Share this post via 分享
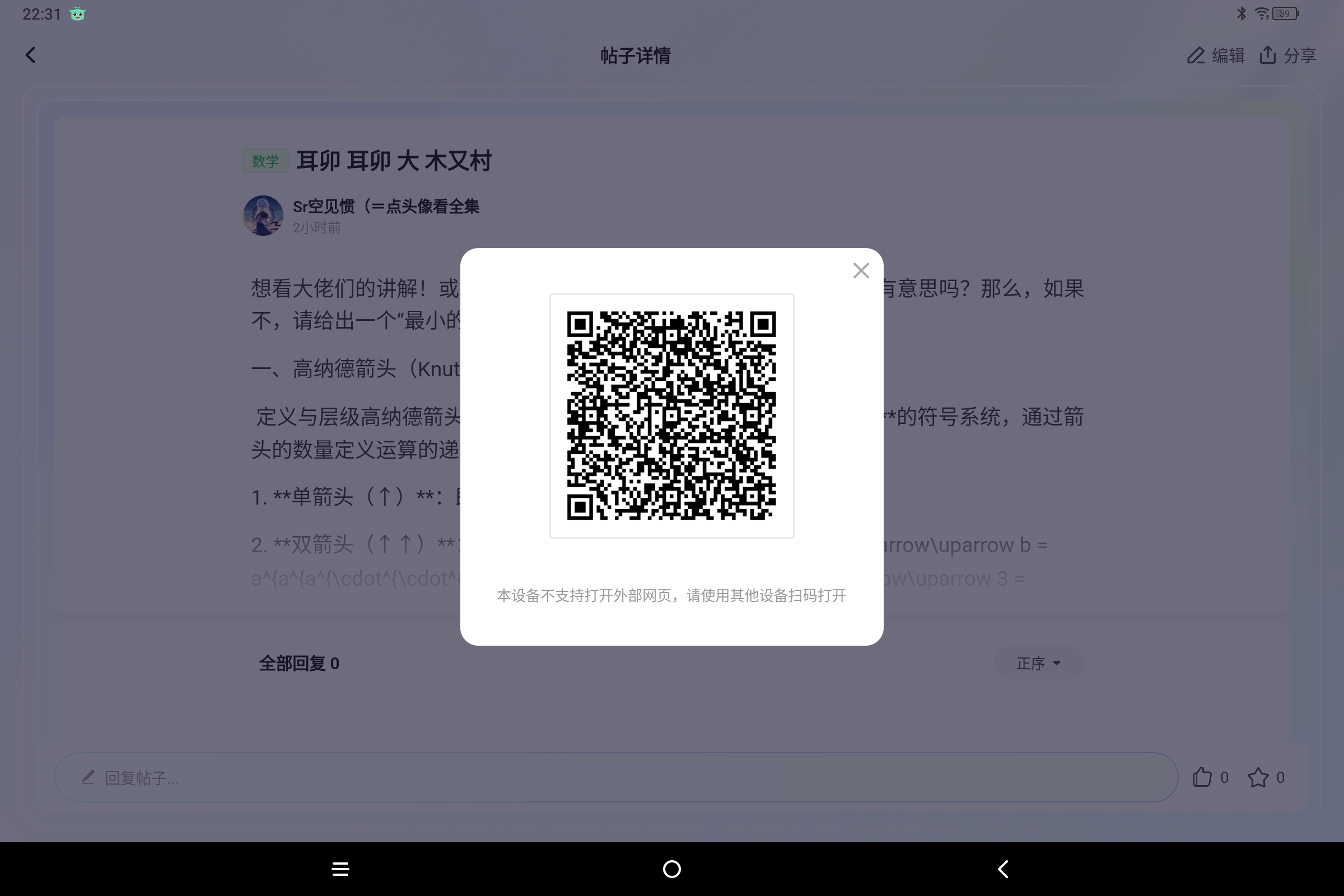The width and height of the screenshot is (1344, 896). pos(1288,55)
